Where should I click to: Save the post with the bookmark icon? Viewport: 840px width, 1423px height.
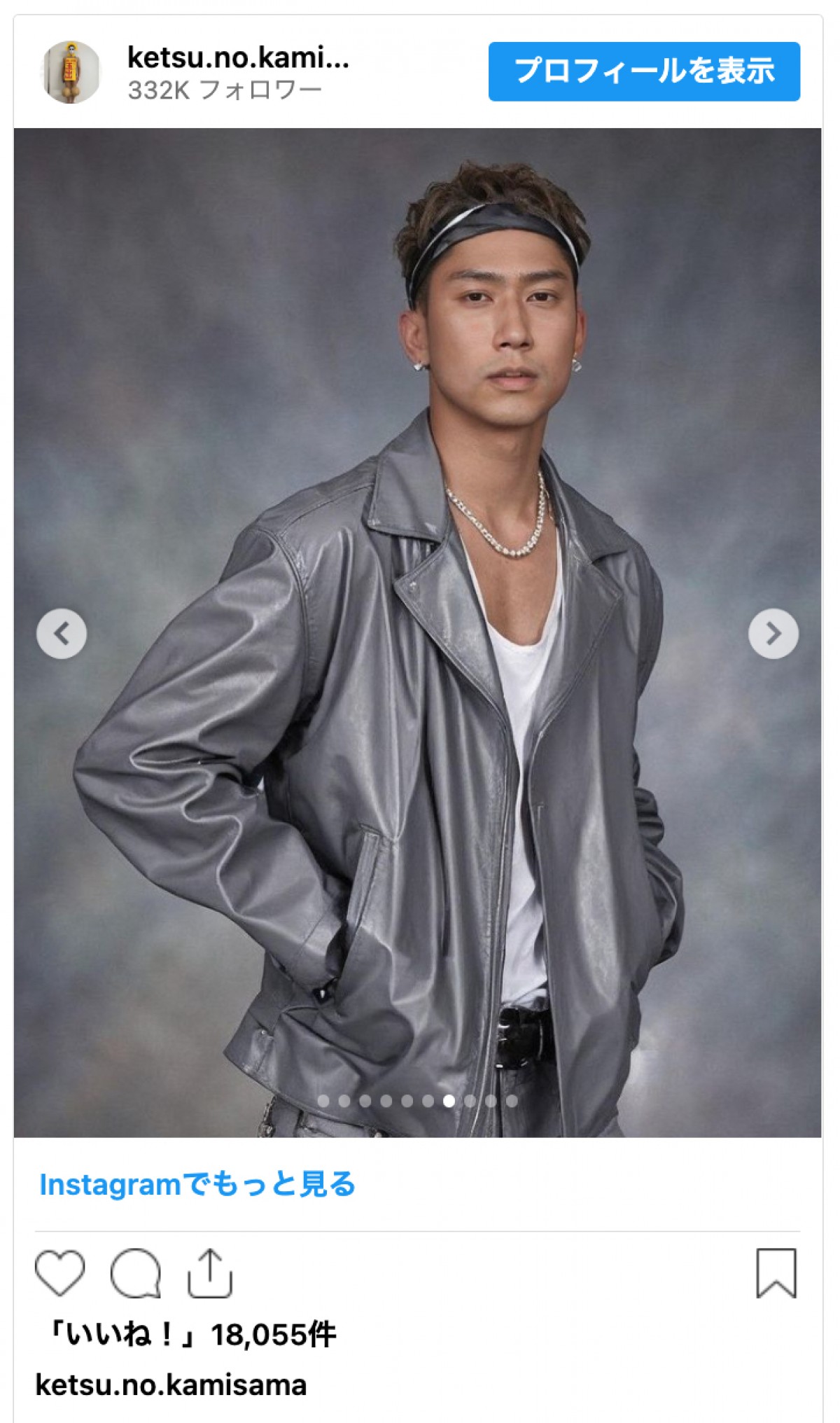tap(776, 1272)
